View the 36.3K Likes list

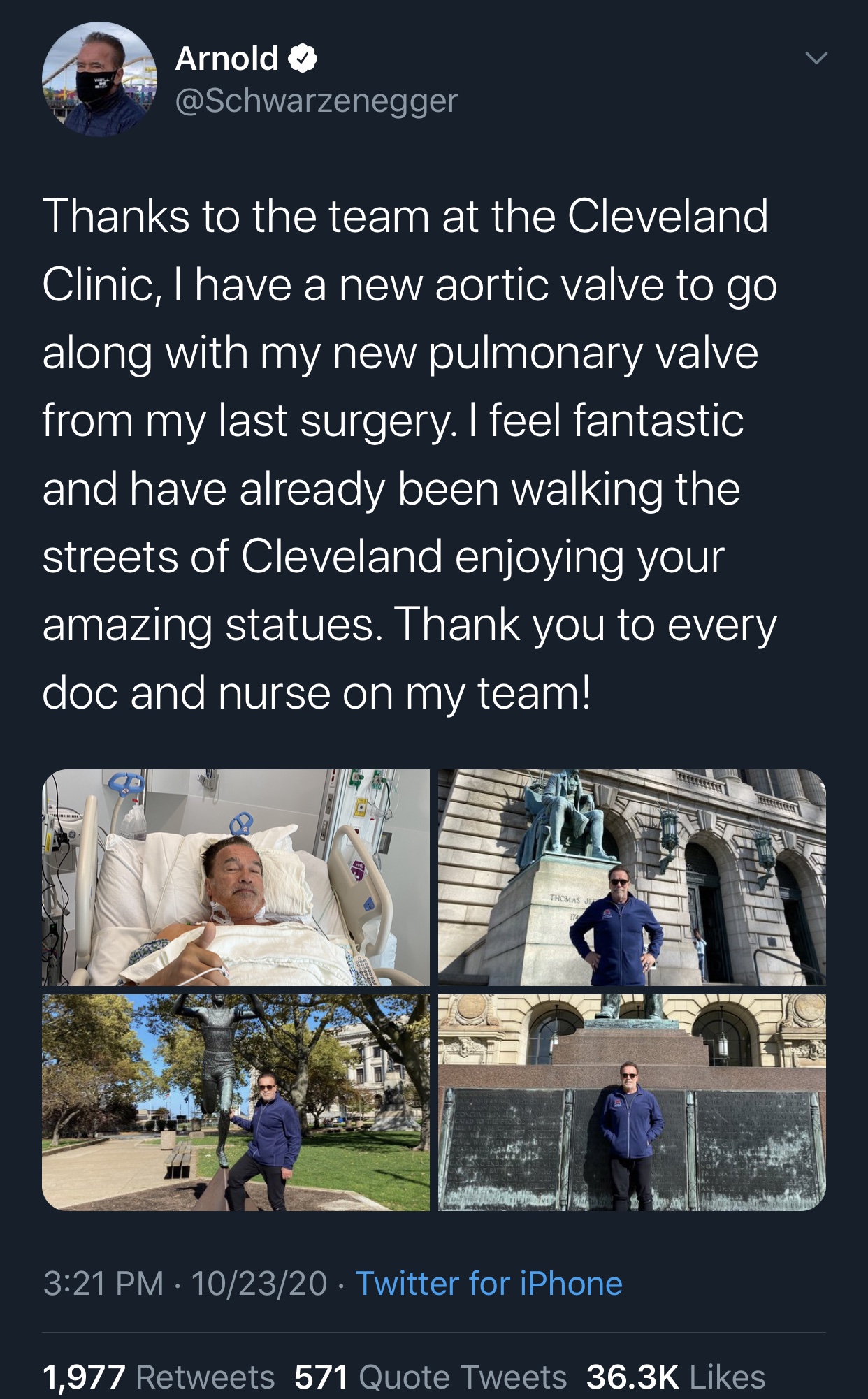(676, 1377)
